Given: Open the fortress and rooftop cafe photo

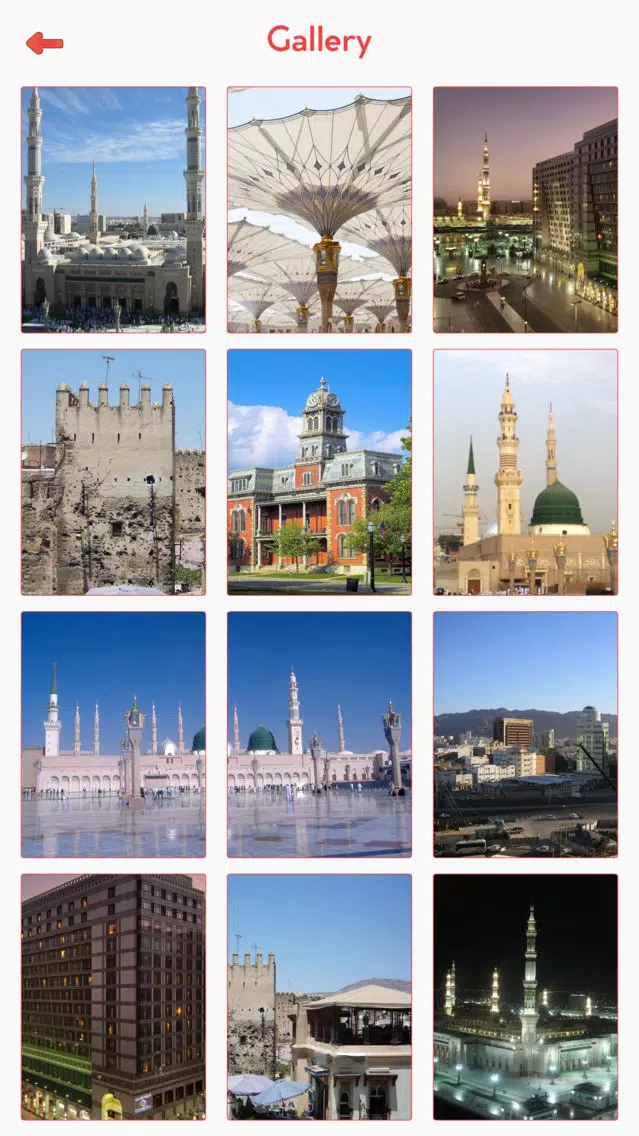Looking at the screenshot, I should (320, 997).
